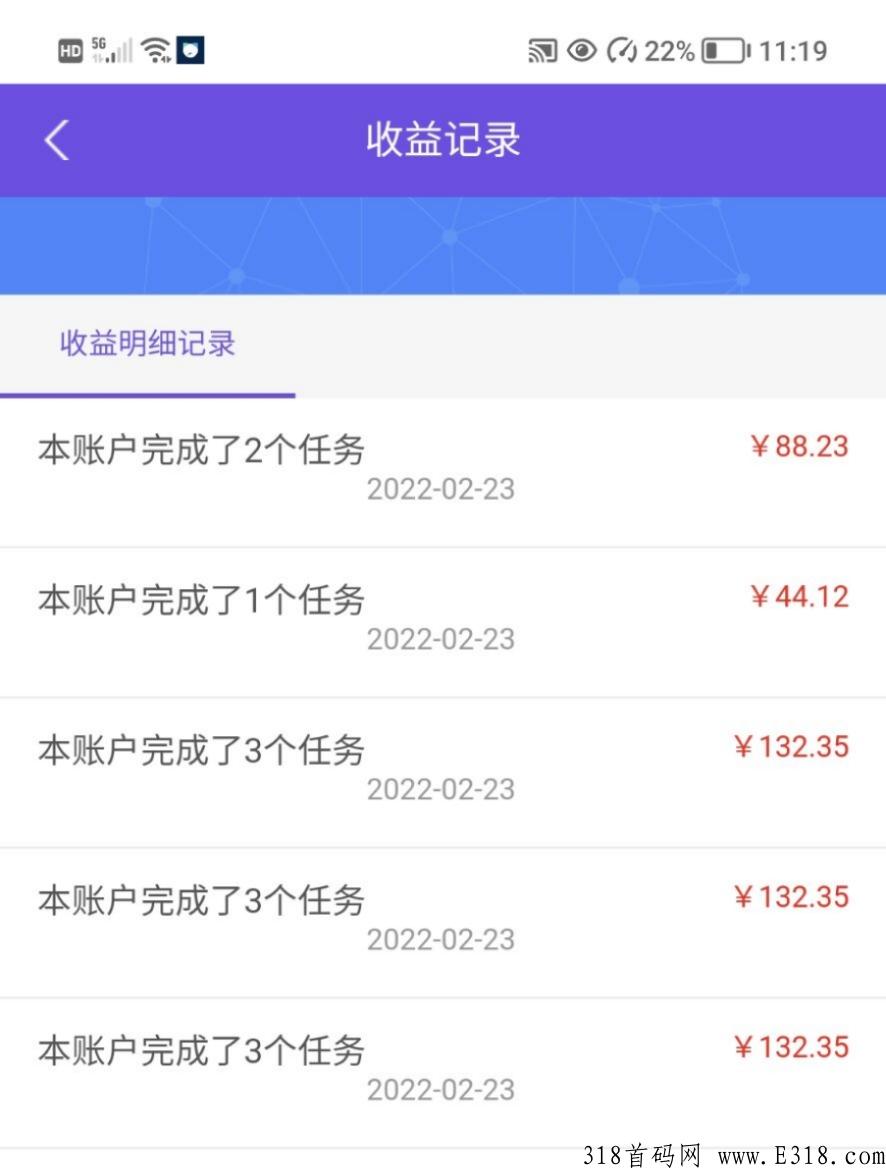The width and height of the screenshot is (886, 1168).
Task: Tap the date 2022-02-23 under the first record
Action: [442, 489]
